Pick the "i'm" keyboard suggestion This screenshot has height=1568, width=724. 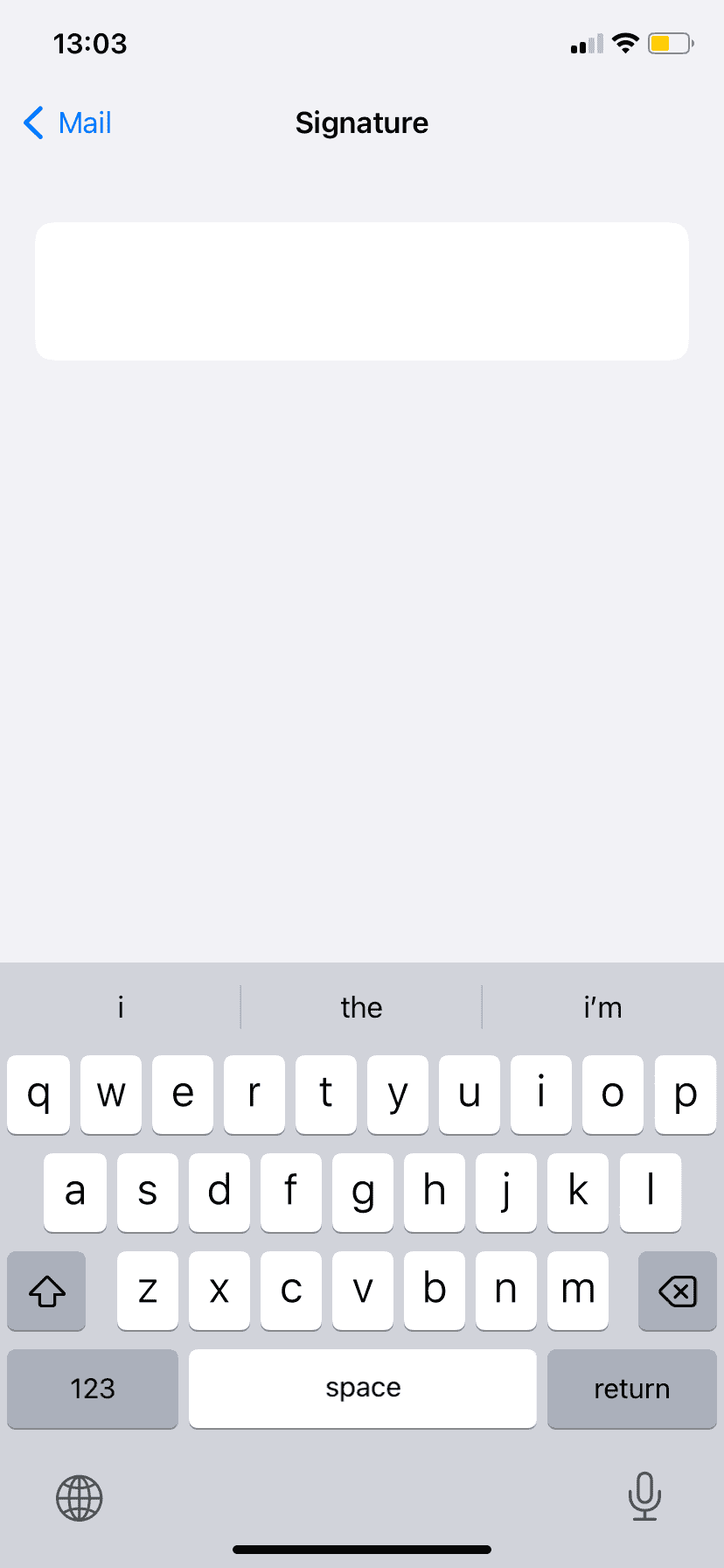click(x=602, y=1007)
